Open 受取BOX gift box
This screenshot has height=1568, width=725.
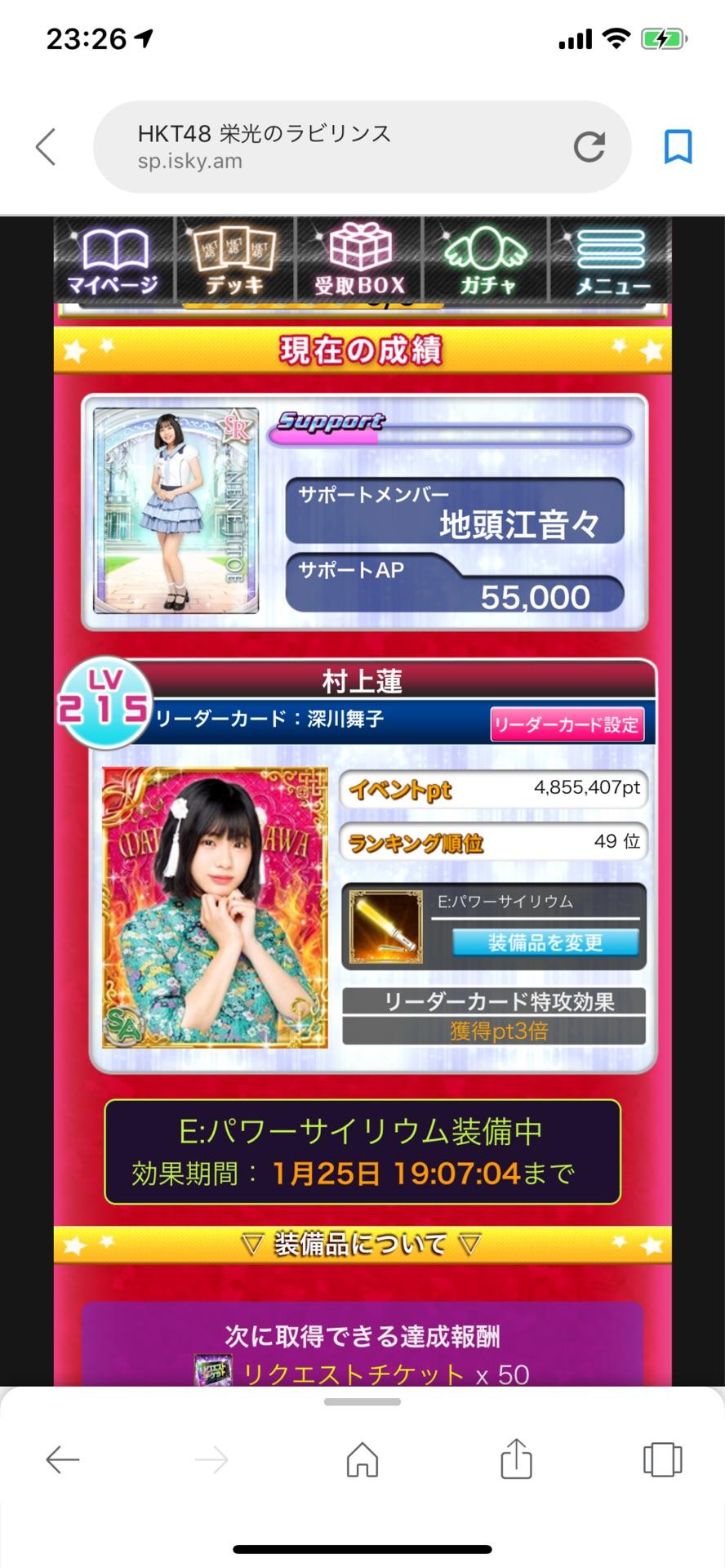pos(360,261)
